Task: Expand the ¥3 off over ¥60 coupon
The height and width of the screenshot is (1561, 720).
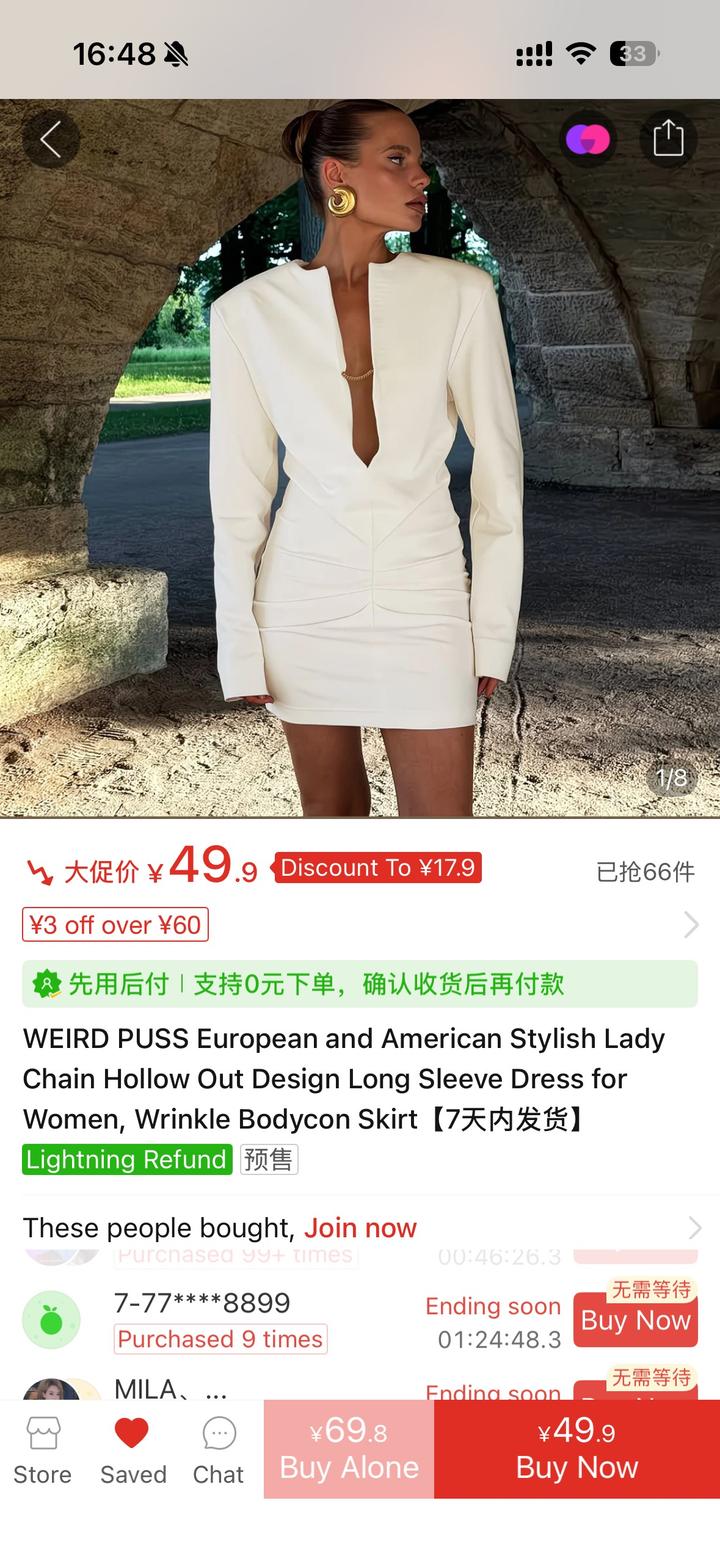Action: (115, 925)
